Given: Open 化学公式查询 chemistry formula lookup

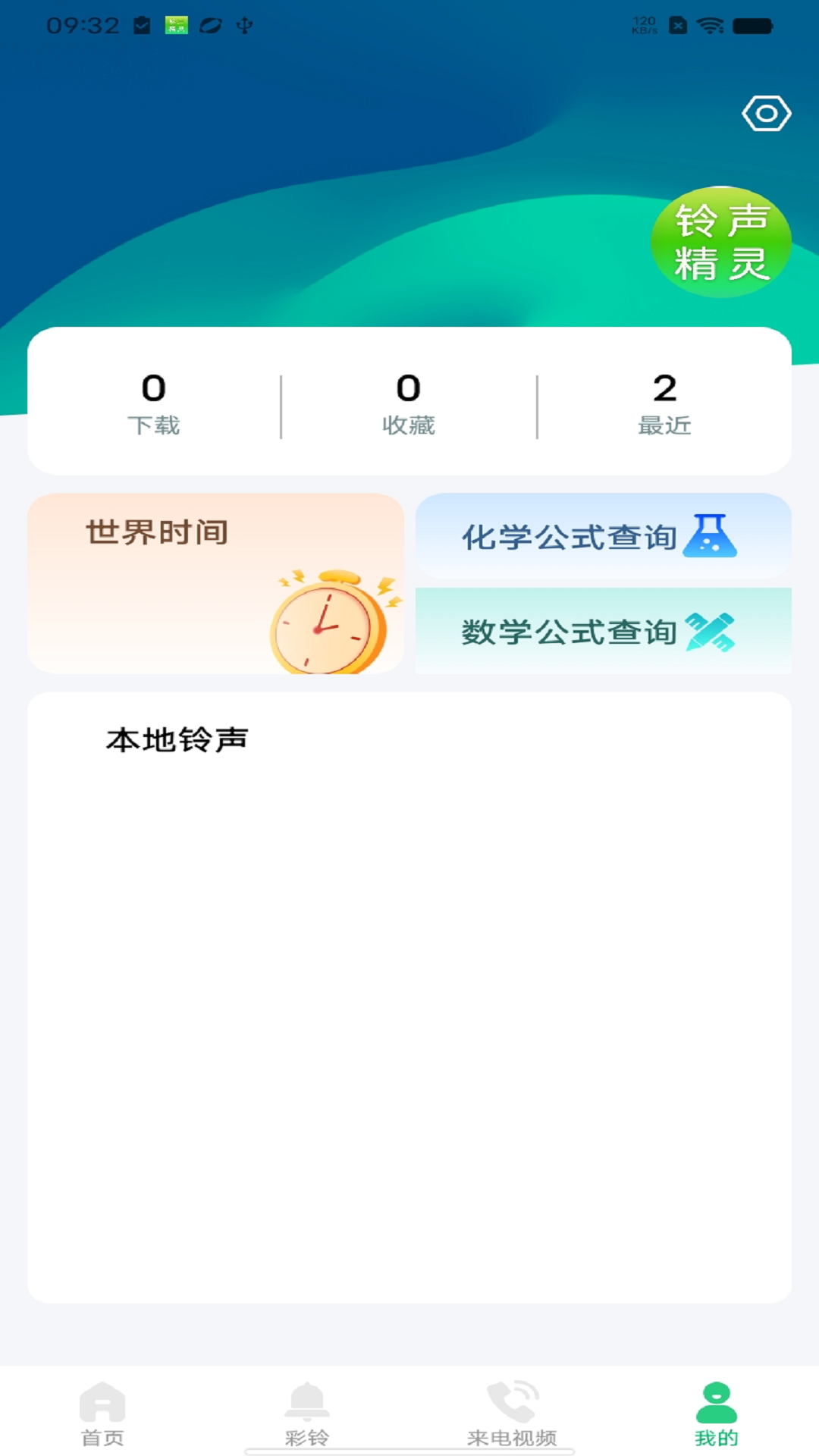Looking at the screenshot, I should click(603, 537).
